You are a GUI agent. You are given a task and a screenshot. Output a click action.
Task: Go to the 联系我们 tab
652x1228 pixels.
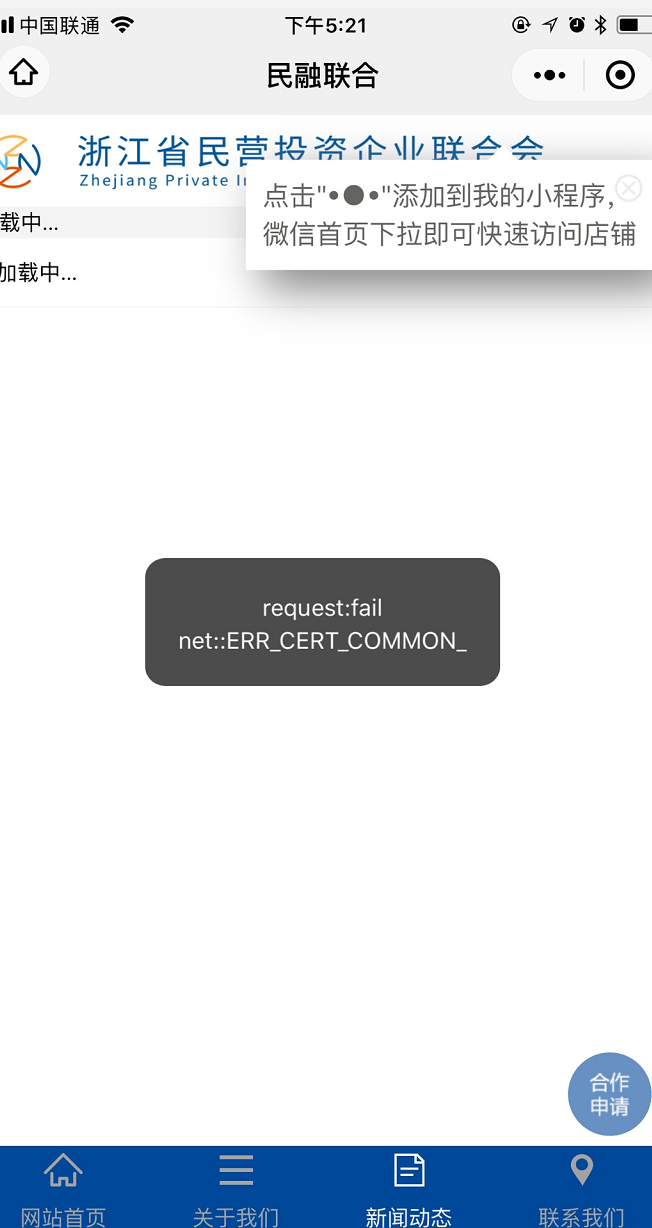coord(581,1189)
